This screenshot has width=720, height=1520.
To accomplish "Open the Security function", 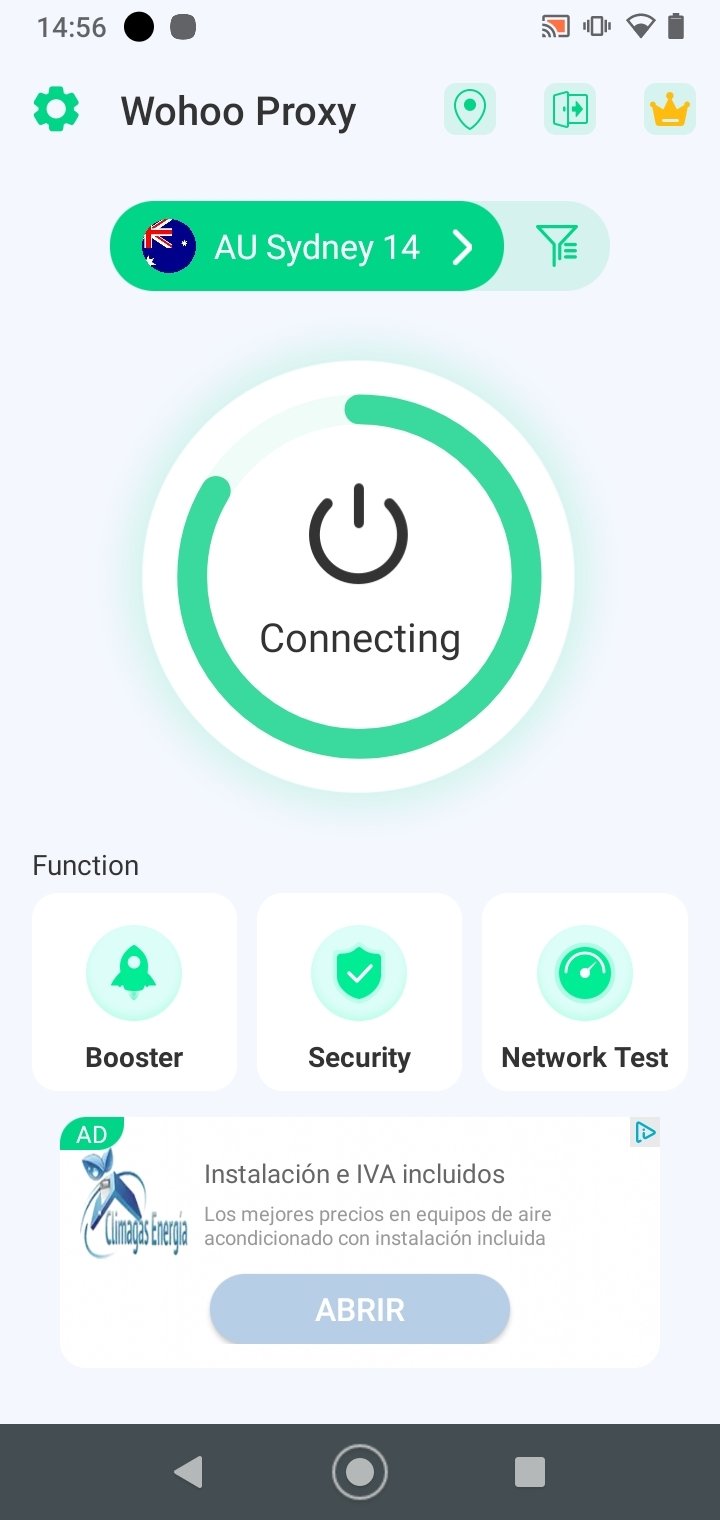I will coord(359,991).
